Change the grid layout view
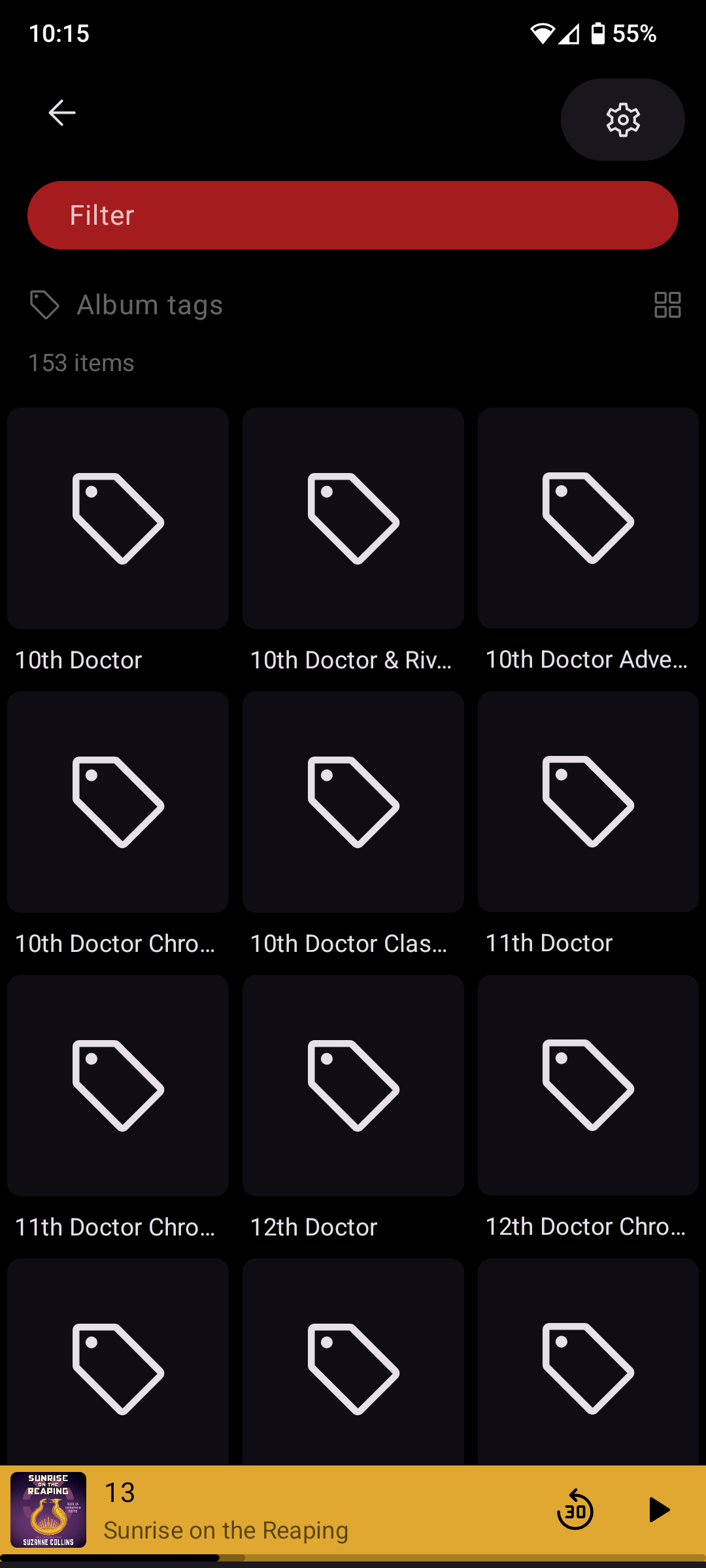 coord(667,305)
